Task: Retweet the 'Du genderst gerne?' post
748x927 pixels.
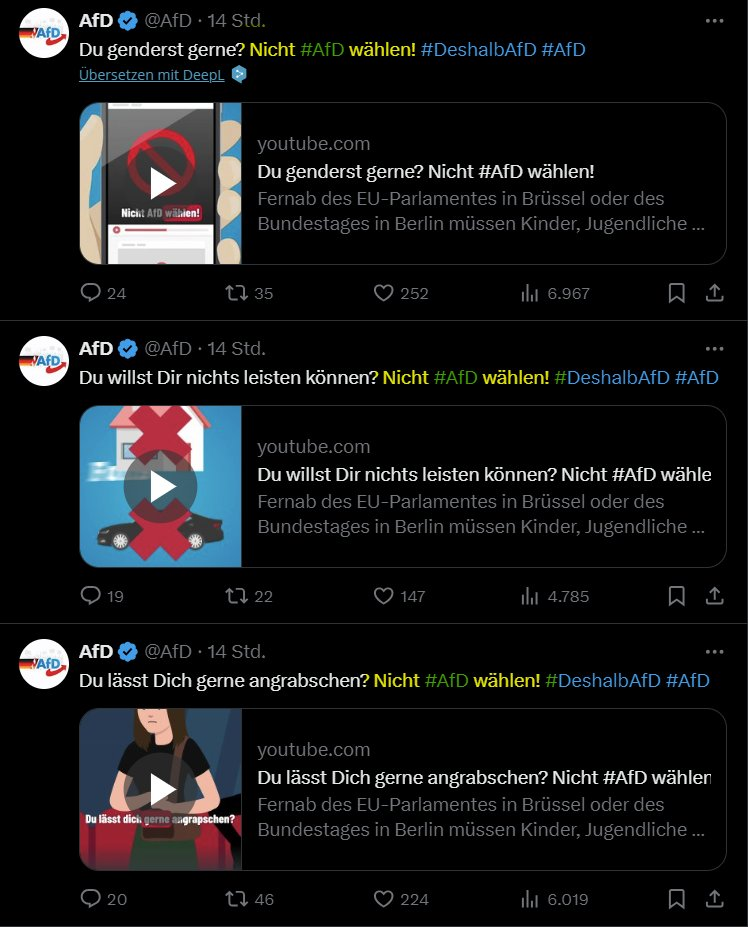Action: click(x=237, y=293)
